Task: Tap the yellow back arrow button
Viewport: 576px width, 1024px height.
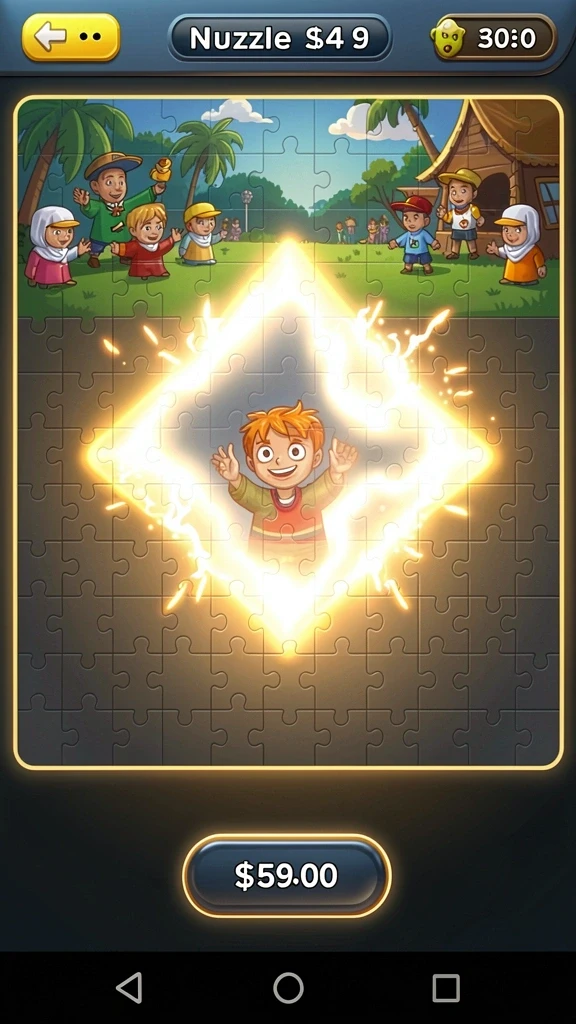Action: pos(71,37)
